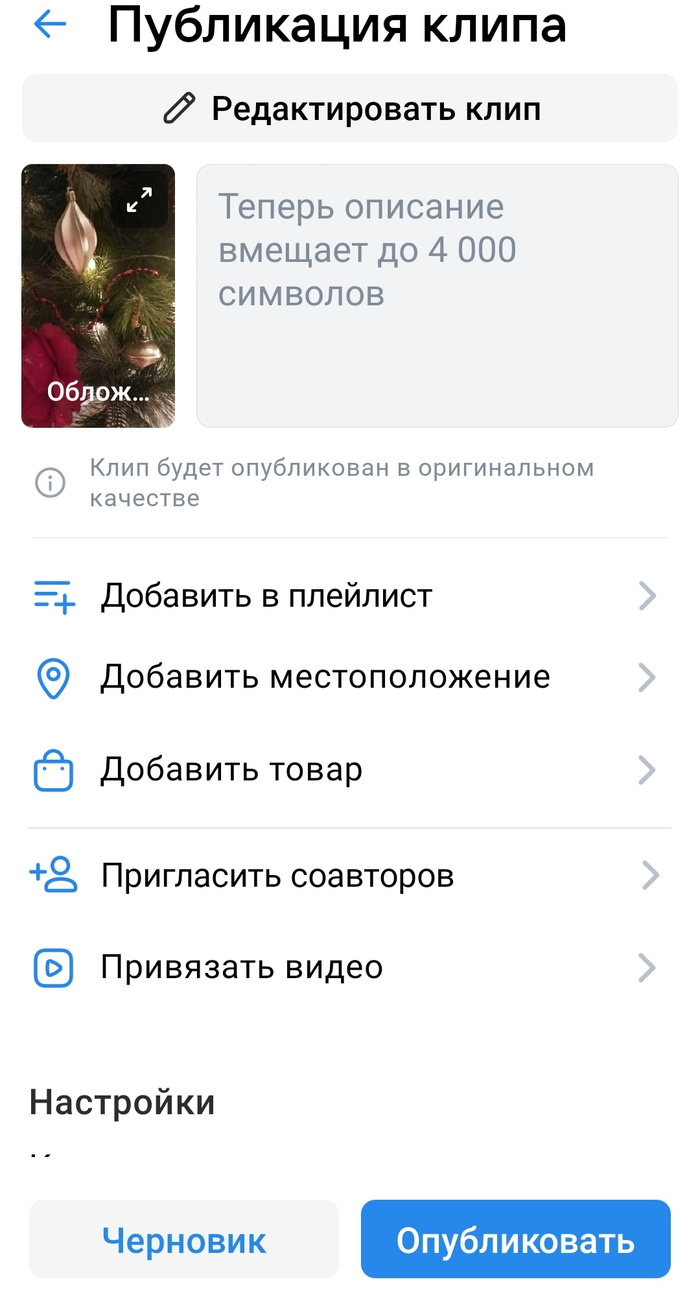Screen dimensions: 700x1290
Task: Open Добавить в плейлист
Action: pyautogui.click(x=345, y=597)
